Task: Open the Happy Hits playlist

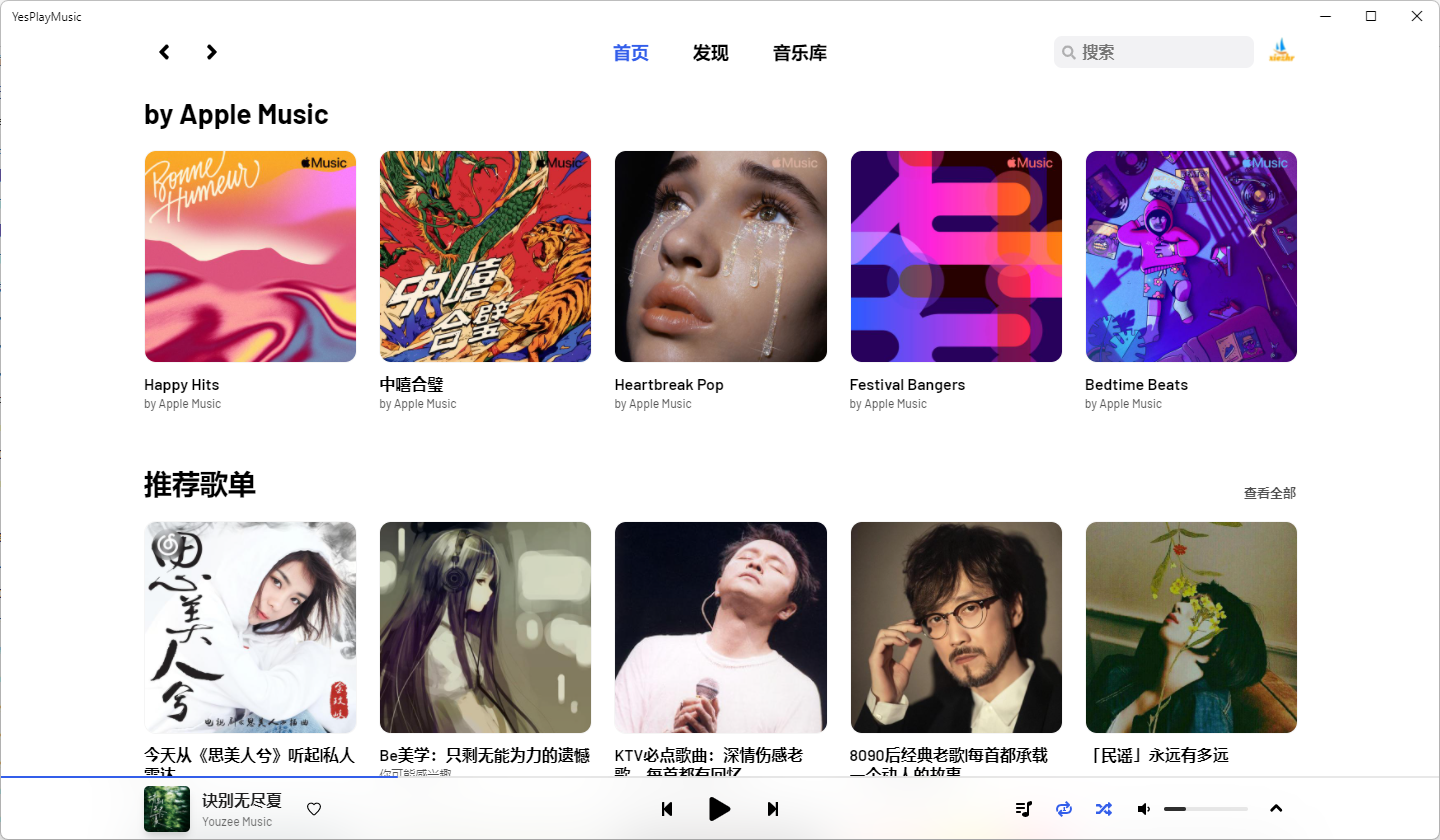Action: 250,256
